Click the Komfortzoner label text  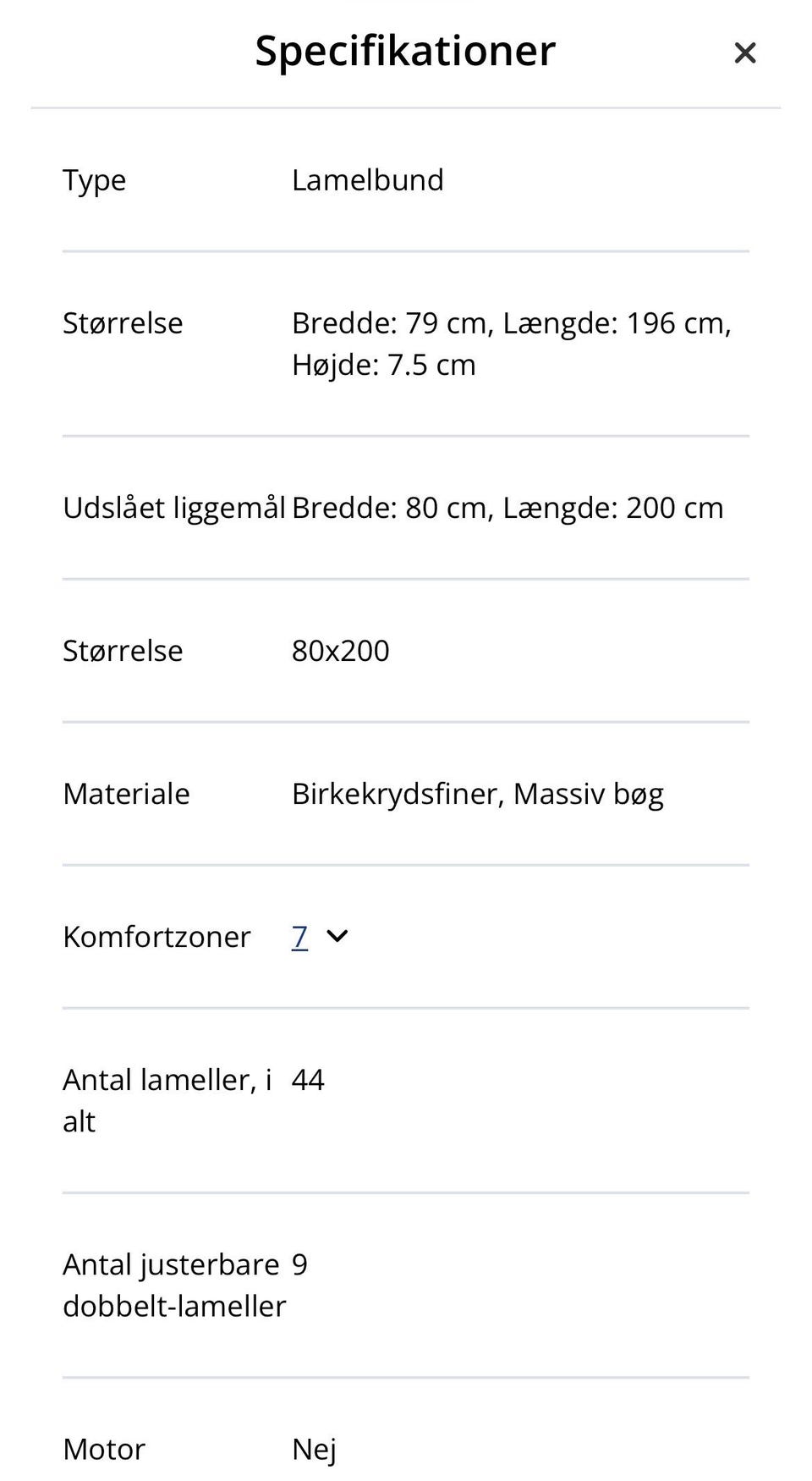[156, 937]
